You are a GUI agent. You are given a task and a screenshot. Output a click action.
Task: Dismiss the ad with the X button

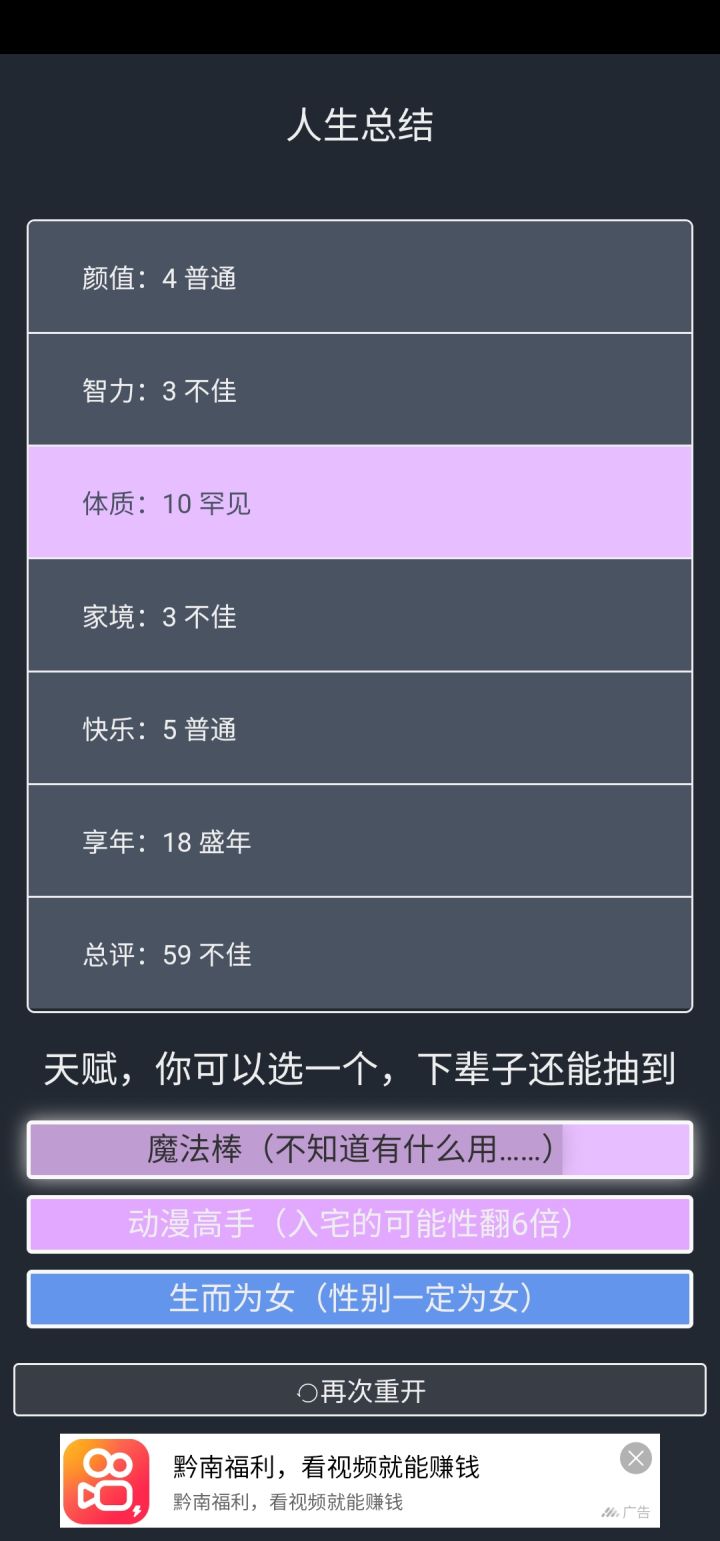coord(635,1458)
